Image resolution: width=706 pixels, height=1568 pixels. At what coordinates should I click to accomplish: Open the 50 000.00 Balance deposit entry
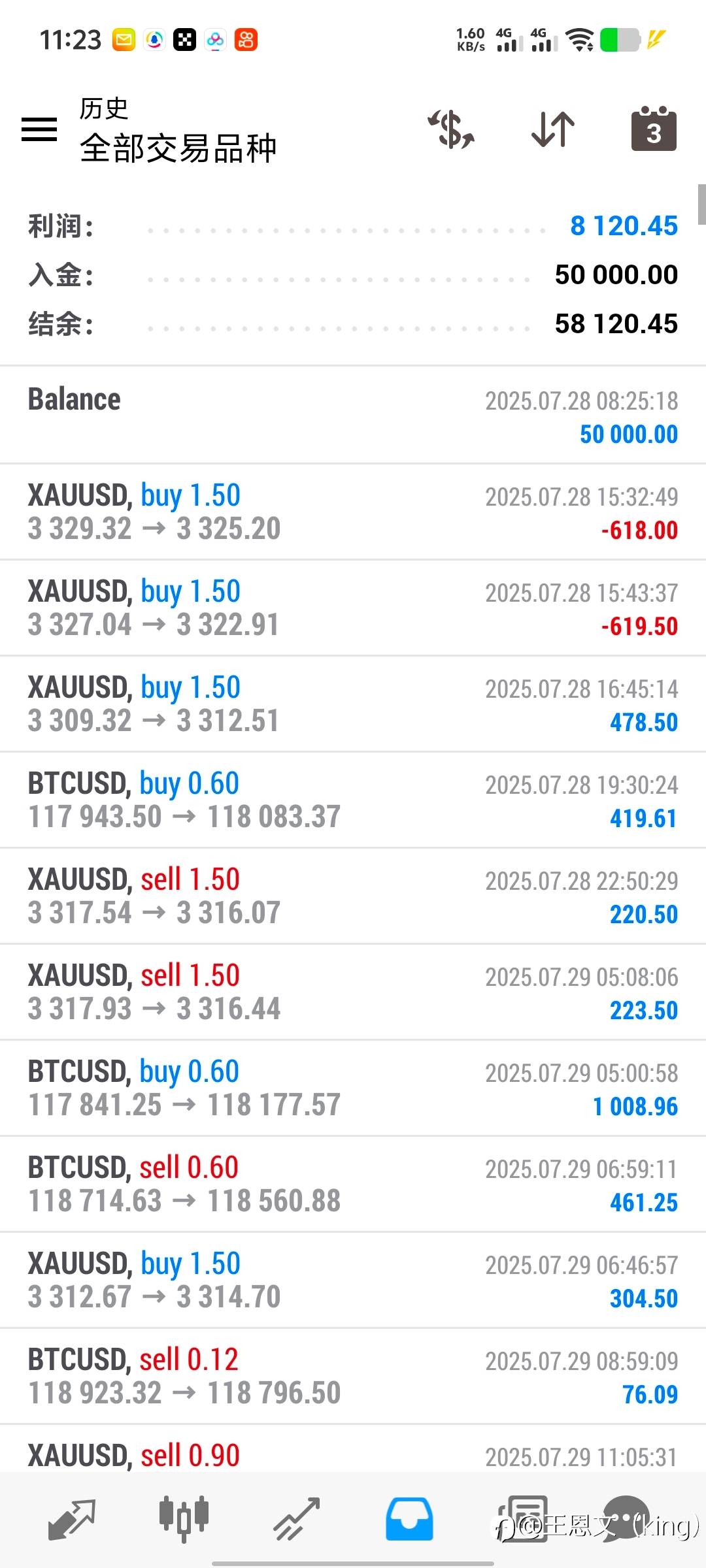coord(353,416)
